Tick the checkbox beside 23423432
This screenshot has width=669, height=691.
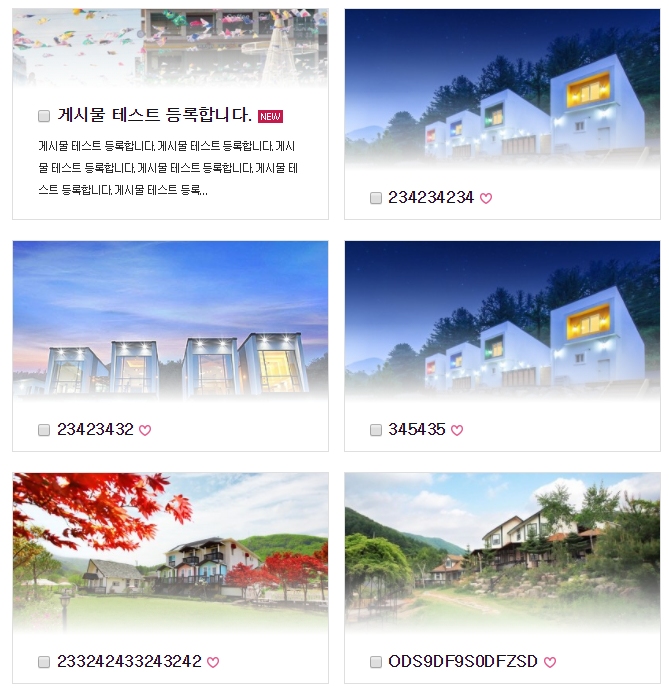tap(44, 430)
